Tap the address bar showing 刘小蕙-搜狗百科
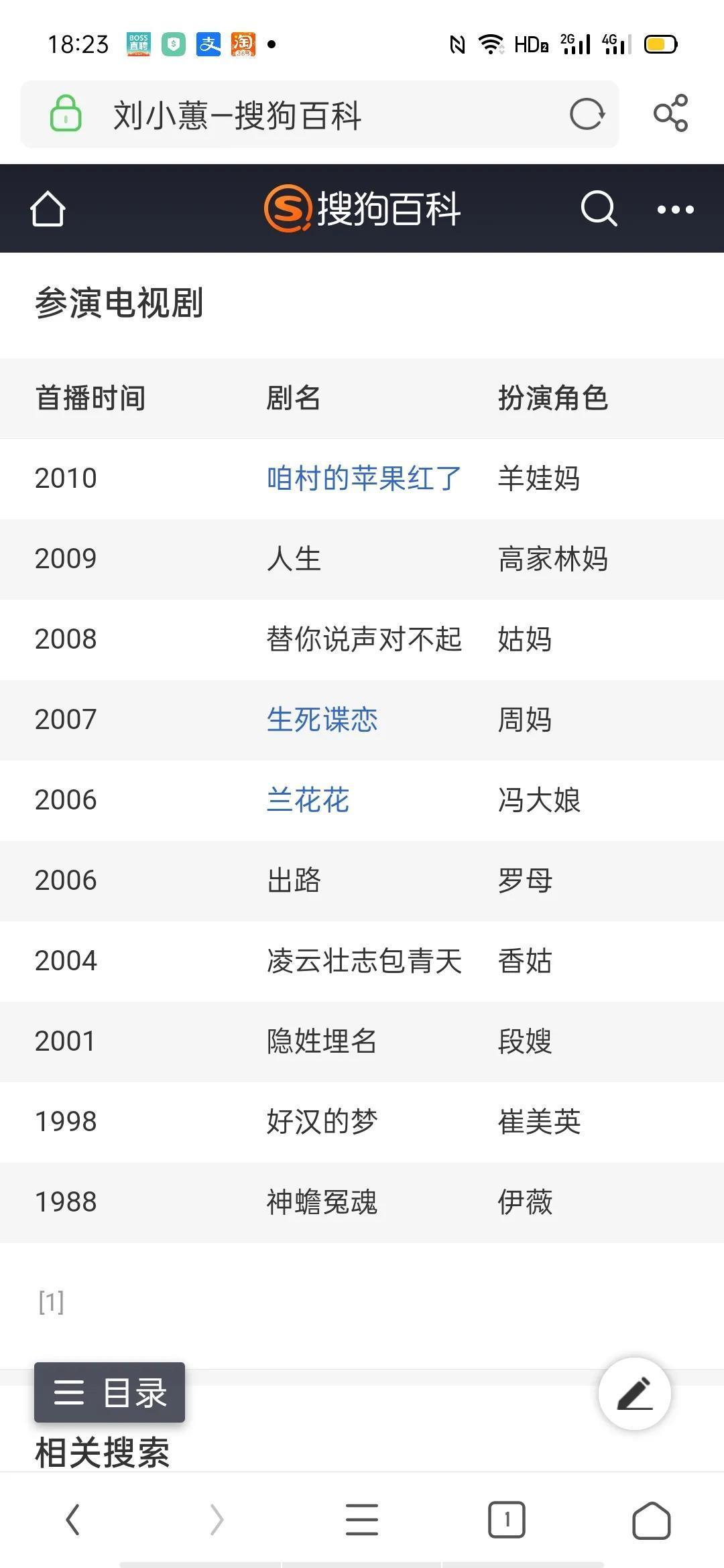724x1568 pixels. pyautogui.click(x=319, y=114)
